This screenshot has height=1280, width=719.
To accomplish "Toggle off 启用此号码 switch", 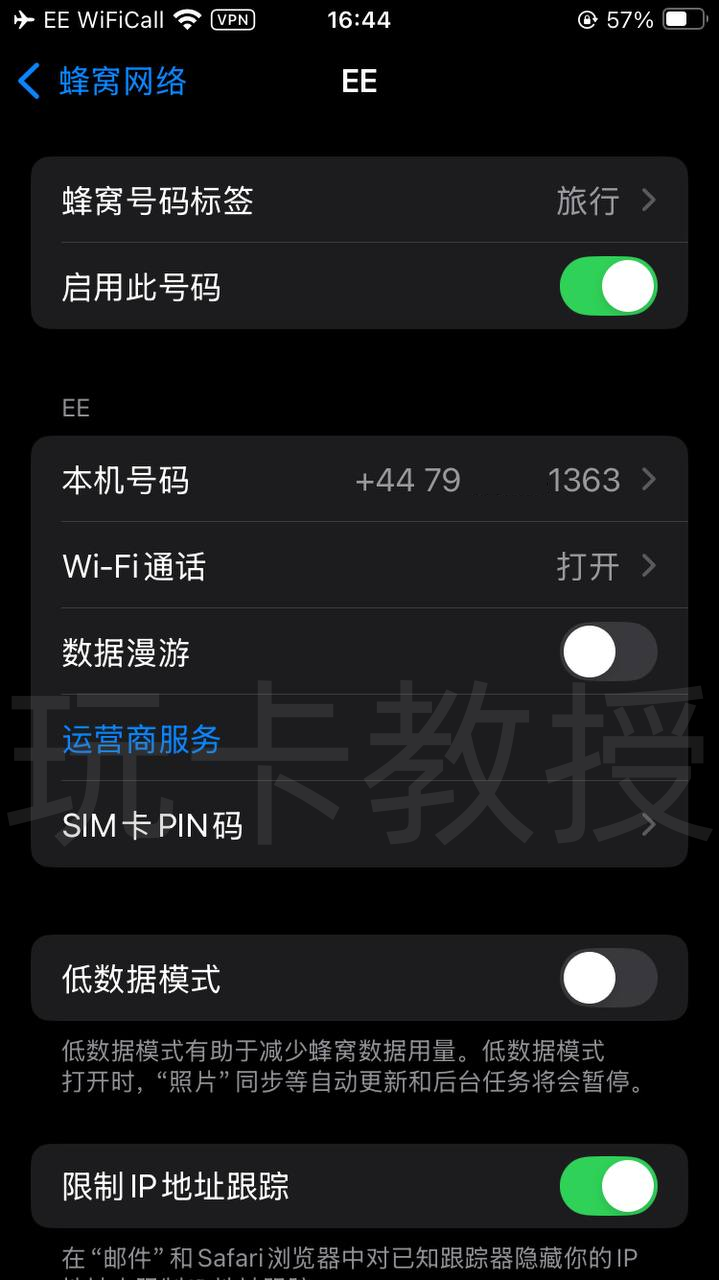I will (x=607, y=287).
